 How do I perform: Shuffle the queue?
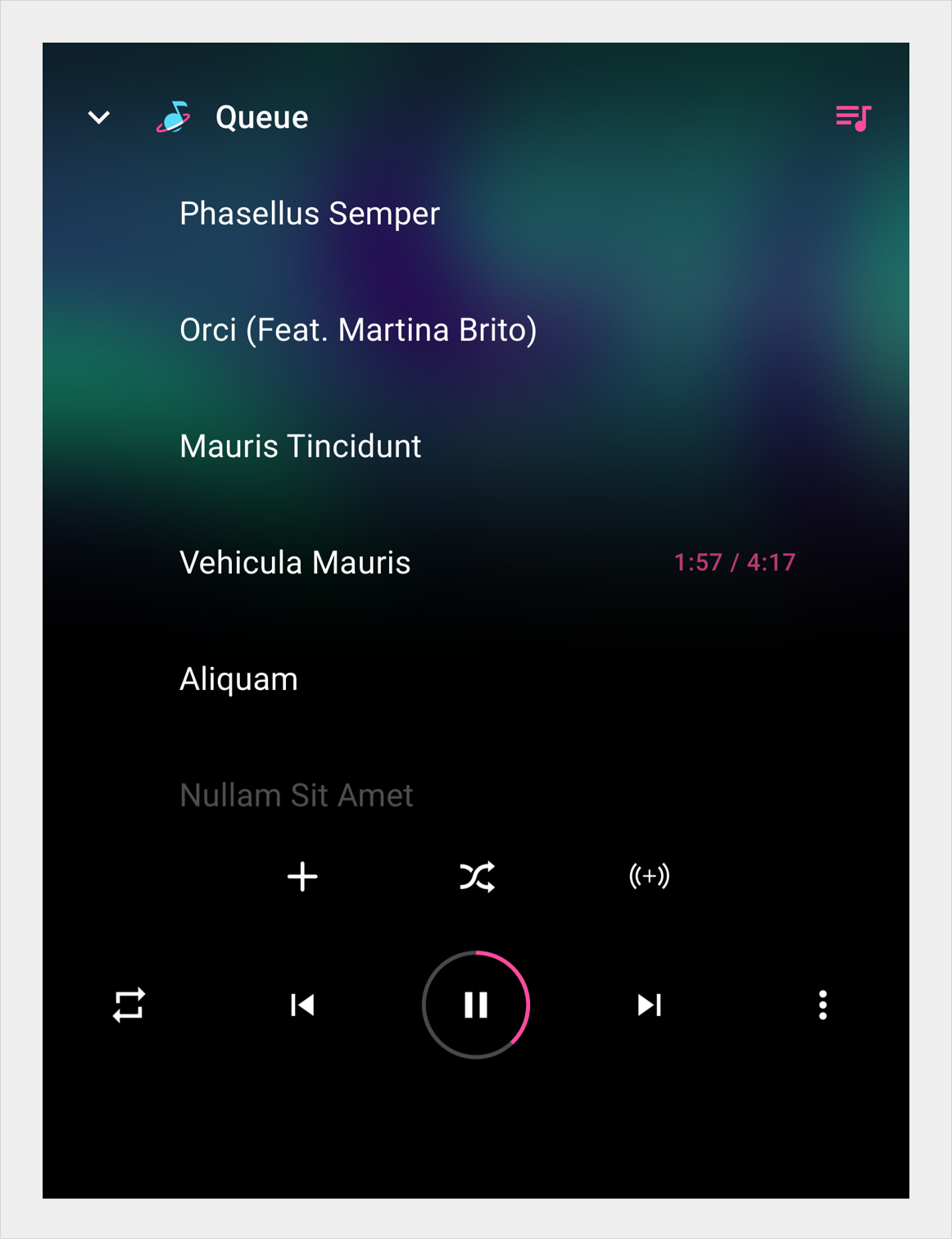(x=477, y=876)
